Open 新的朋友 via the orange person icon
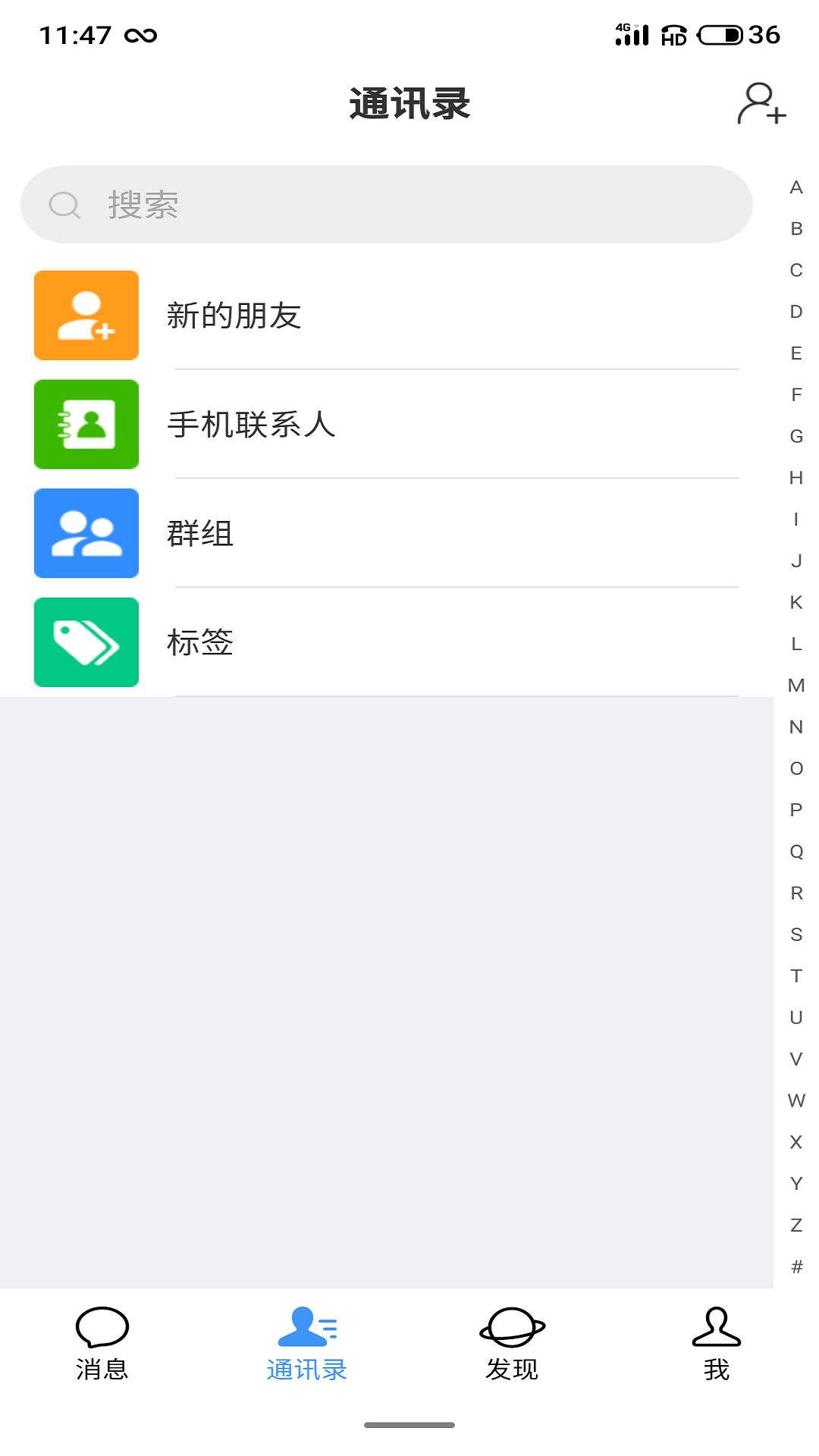 [86, 315]
